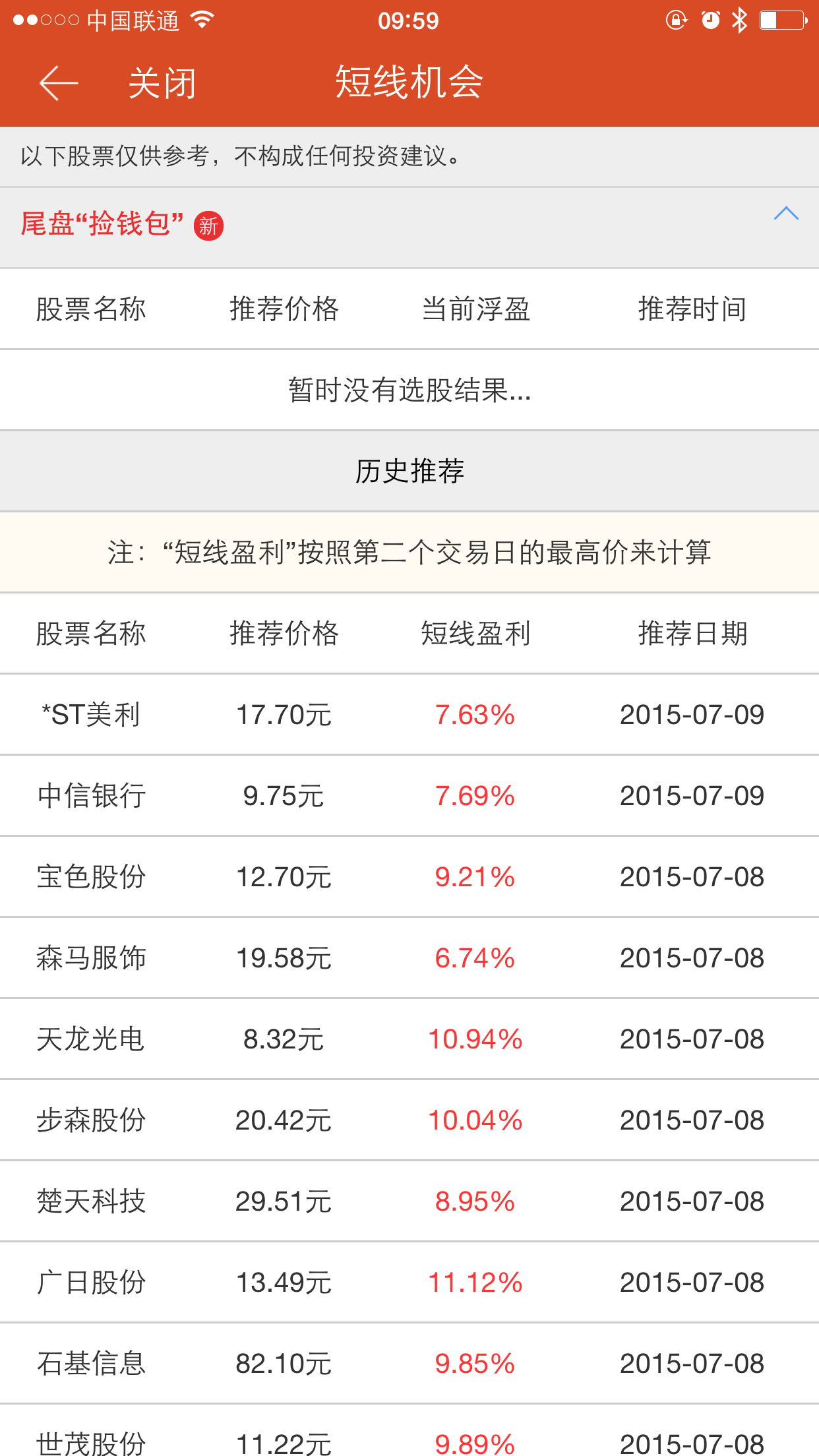Open the 宝色股份 stock row
819x1456 pixels.
(x=409, y=877)
